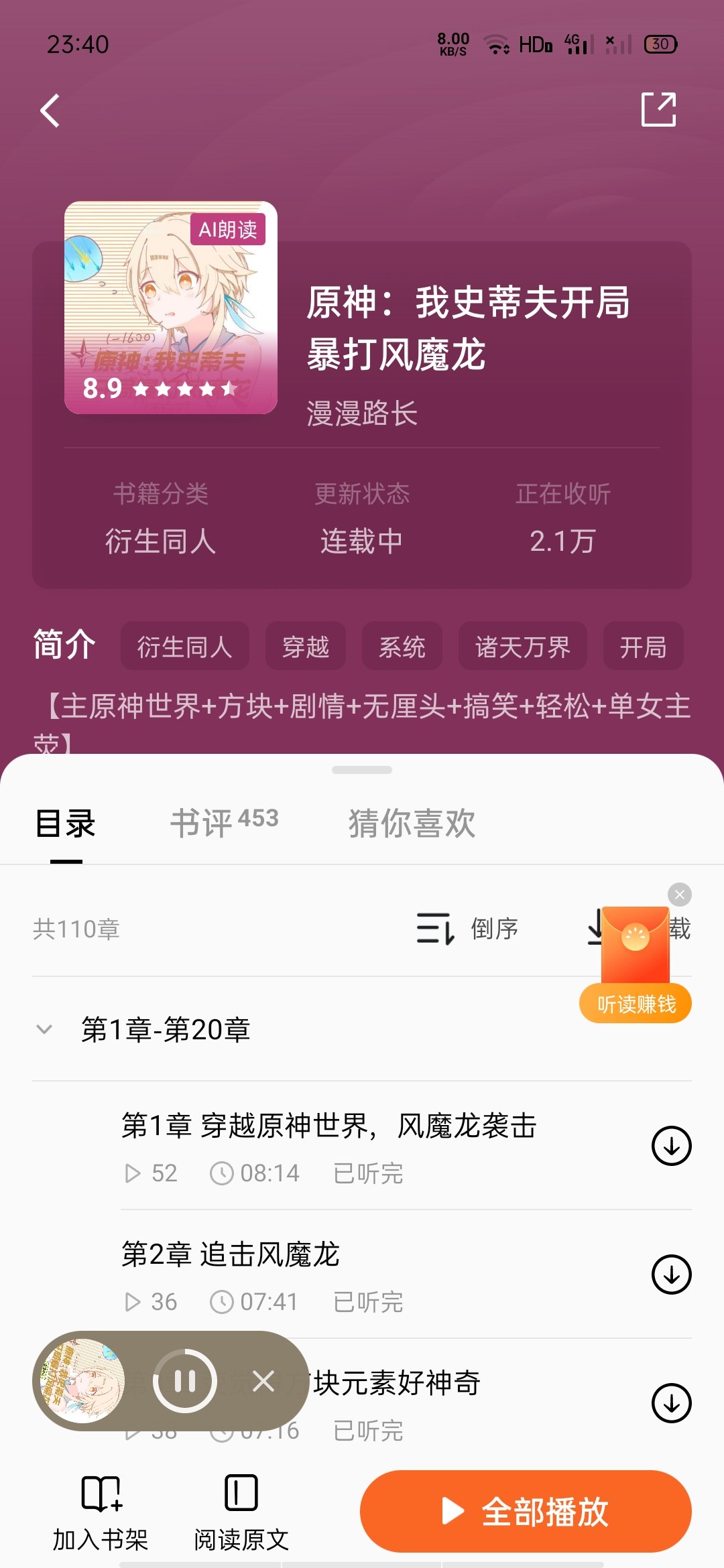
Task: Select the 穿越 tag chip
Action: pyautogui.click(x=306, y=647)
